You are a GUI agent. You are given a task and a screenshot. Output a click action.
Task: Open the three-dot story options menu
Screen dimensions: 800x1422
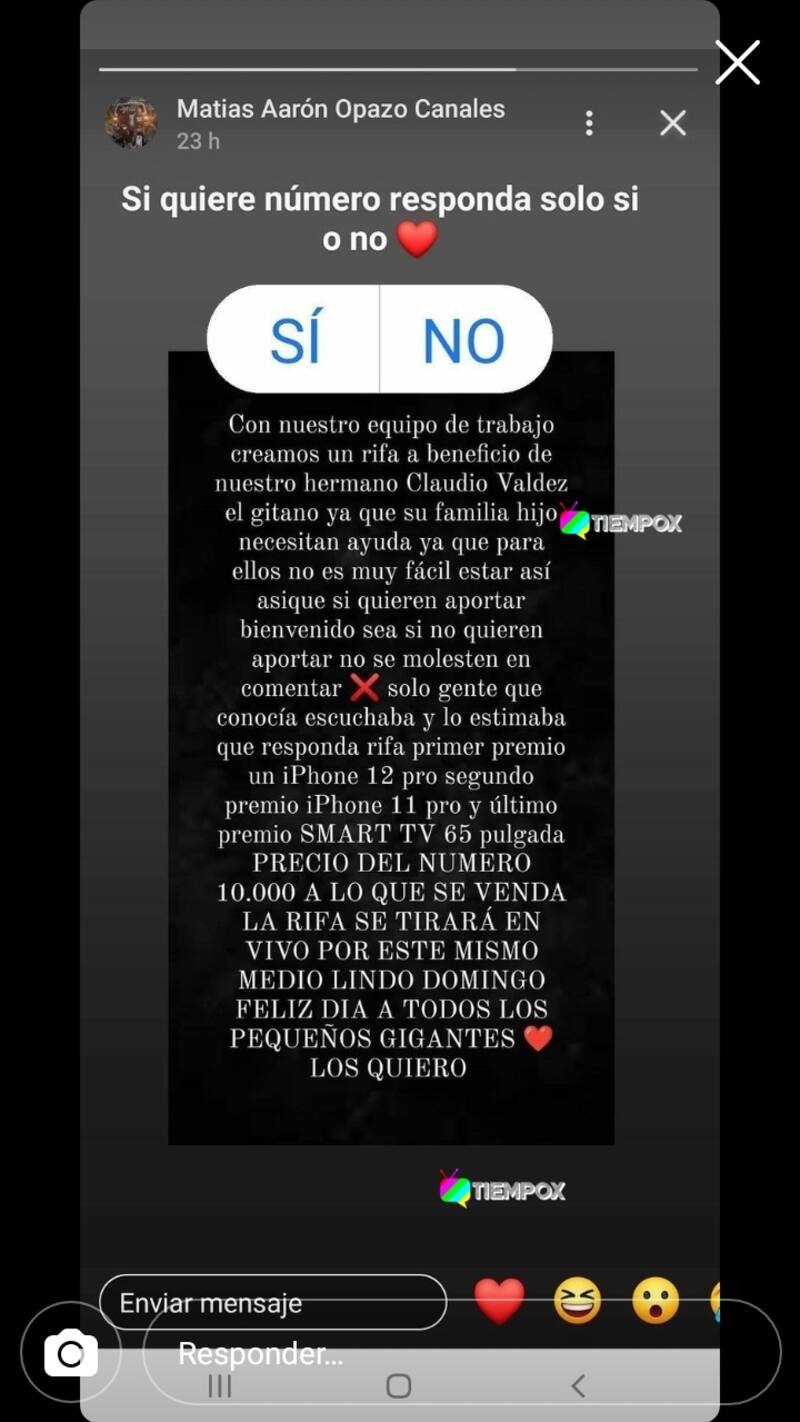[589, 123]
